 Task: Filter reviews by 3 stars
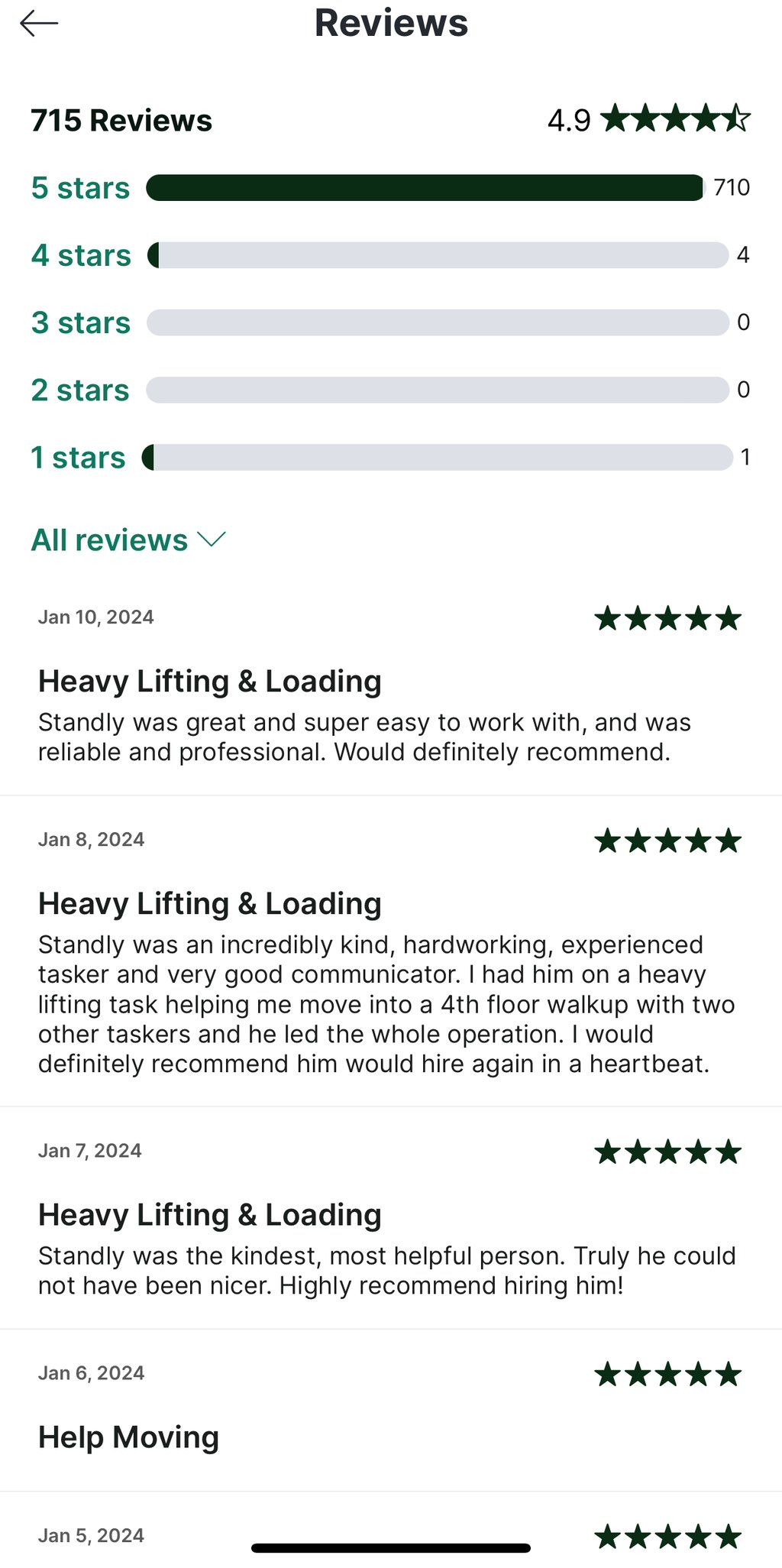click(81, 322)
